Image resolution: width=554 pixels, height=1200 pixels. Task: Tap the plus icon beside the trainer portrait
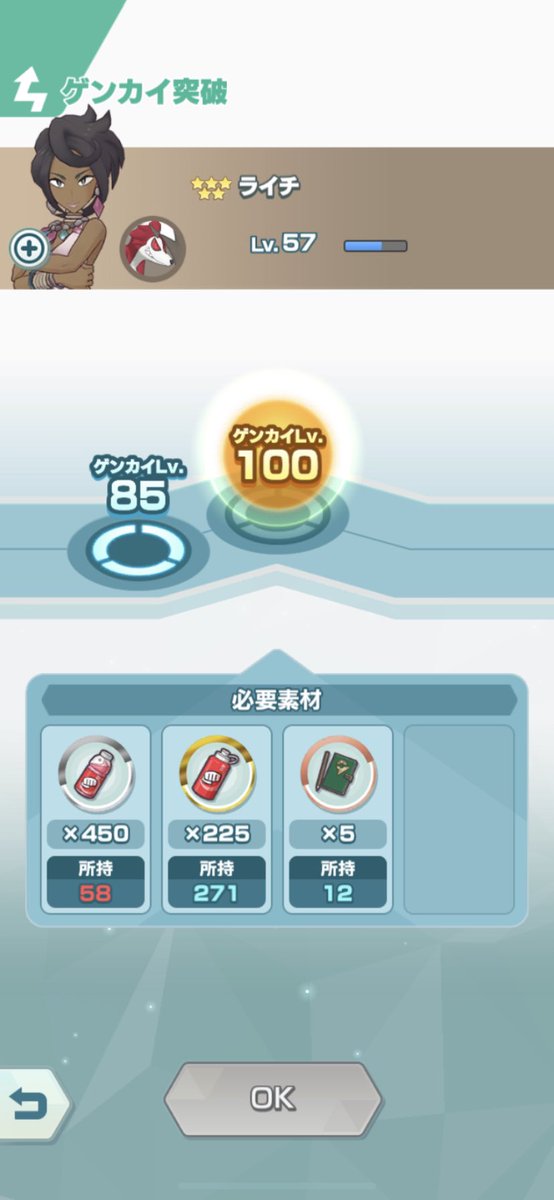(x=30, y=246)
